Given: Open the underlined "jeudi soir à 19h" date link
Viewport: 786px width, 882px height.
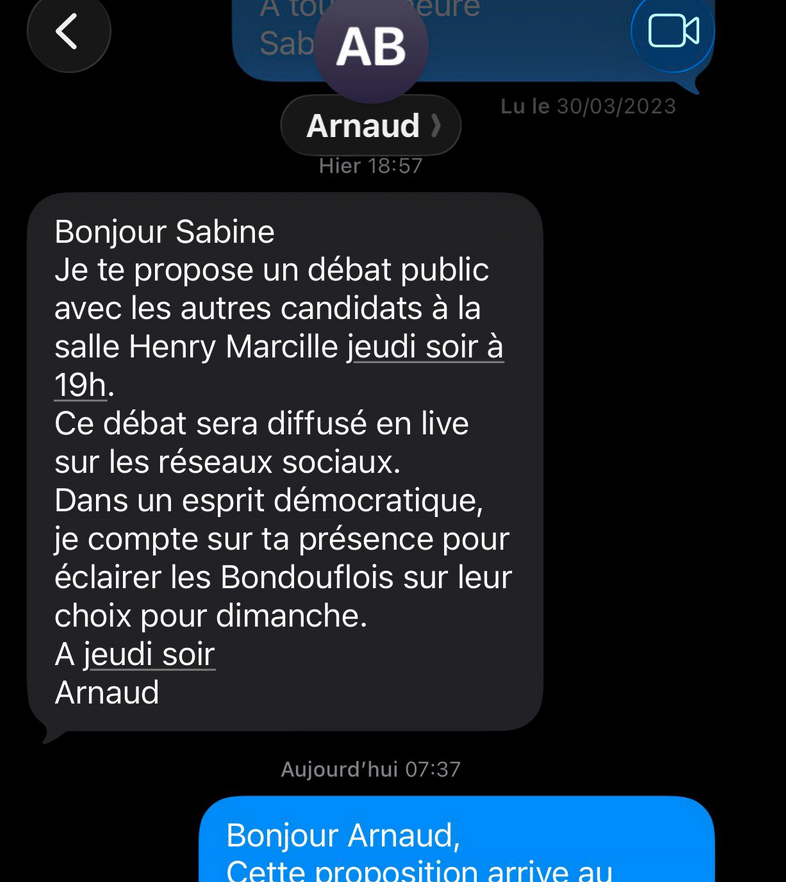Looking at the screenshot, I should point(425,347).
